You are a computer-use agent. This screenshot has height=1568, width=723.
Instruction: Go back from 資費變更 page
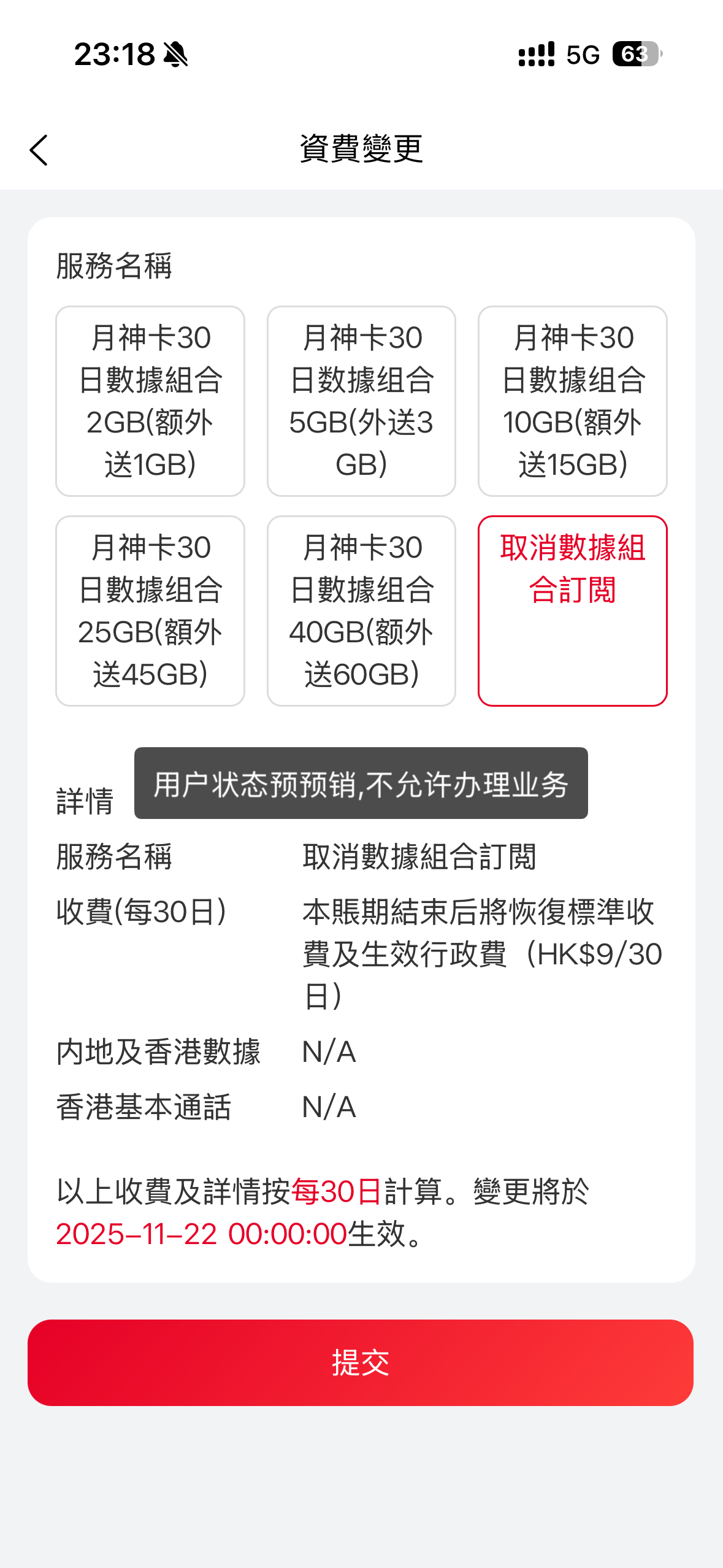pos(39,150)
